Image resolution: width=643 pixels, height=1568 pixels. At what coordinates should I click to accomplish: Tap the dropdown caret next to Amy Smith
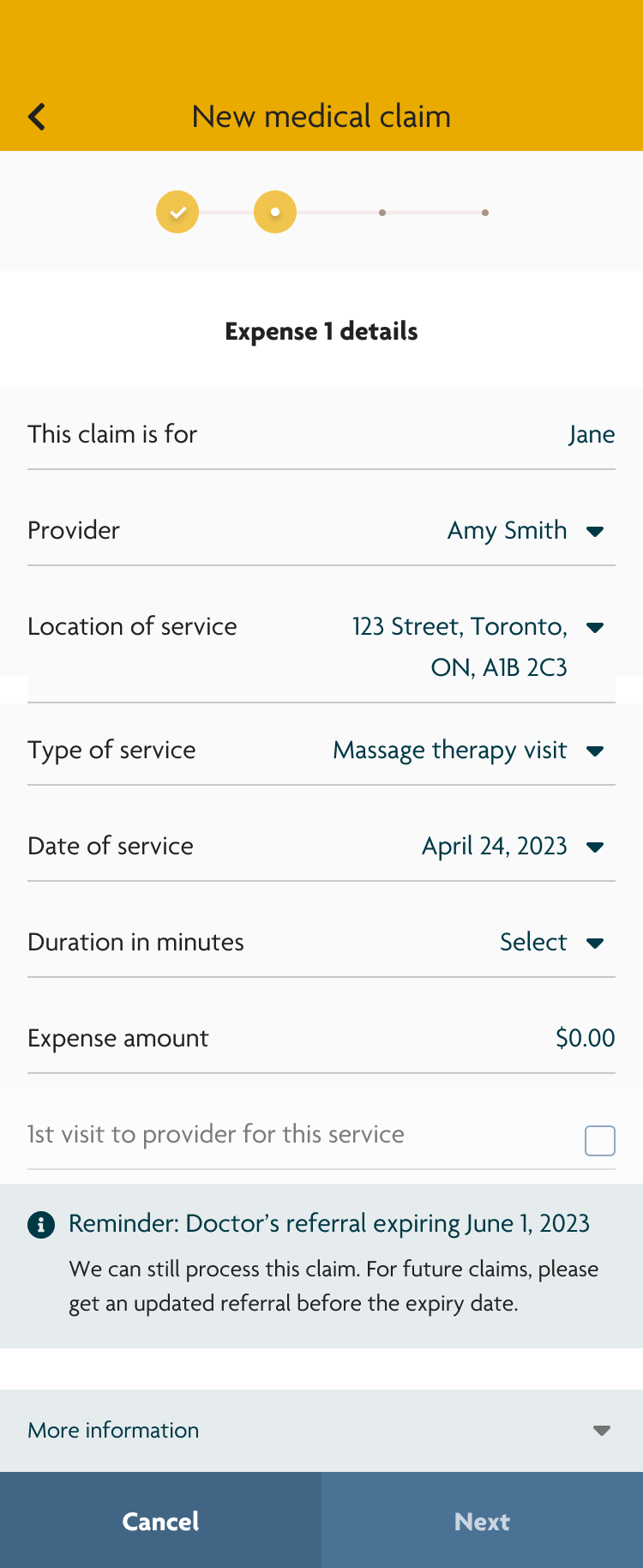click(595, 531)
